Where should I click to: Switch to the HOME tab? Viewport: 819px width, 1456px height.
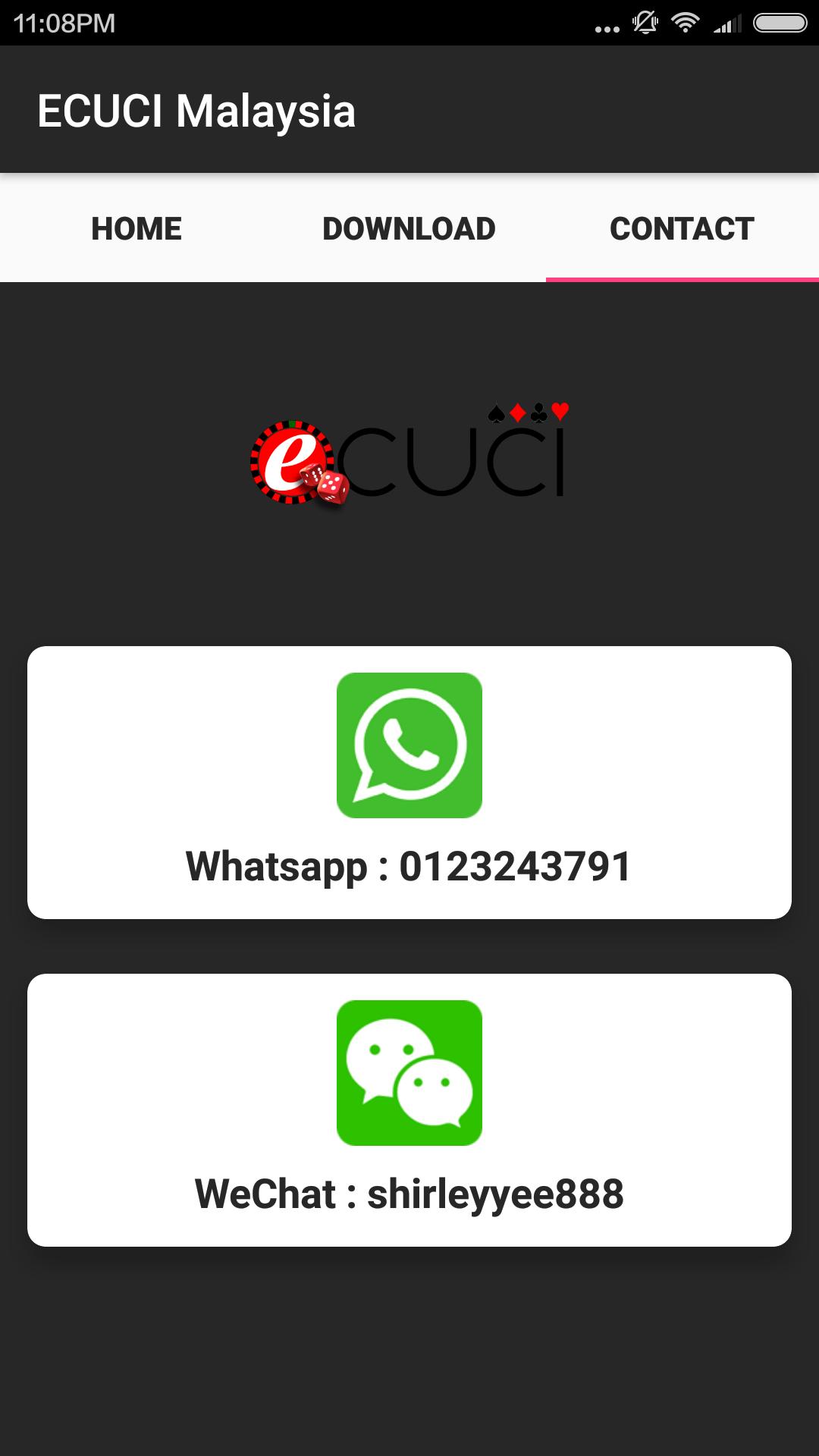(136, 228)
